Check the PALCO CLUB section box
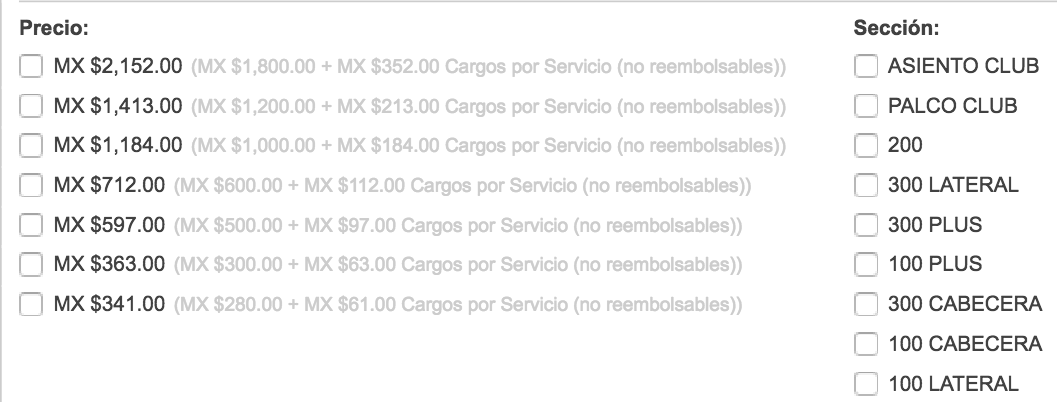 pos(866,106)
